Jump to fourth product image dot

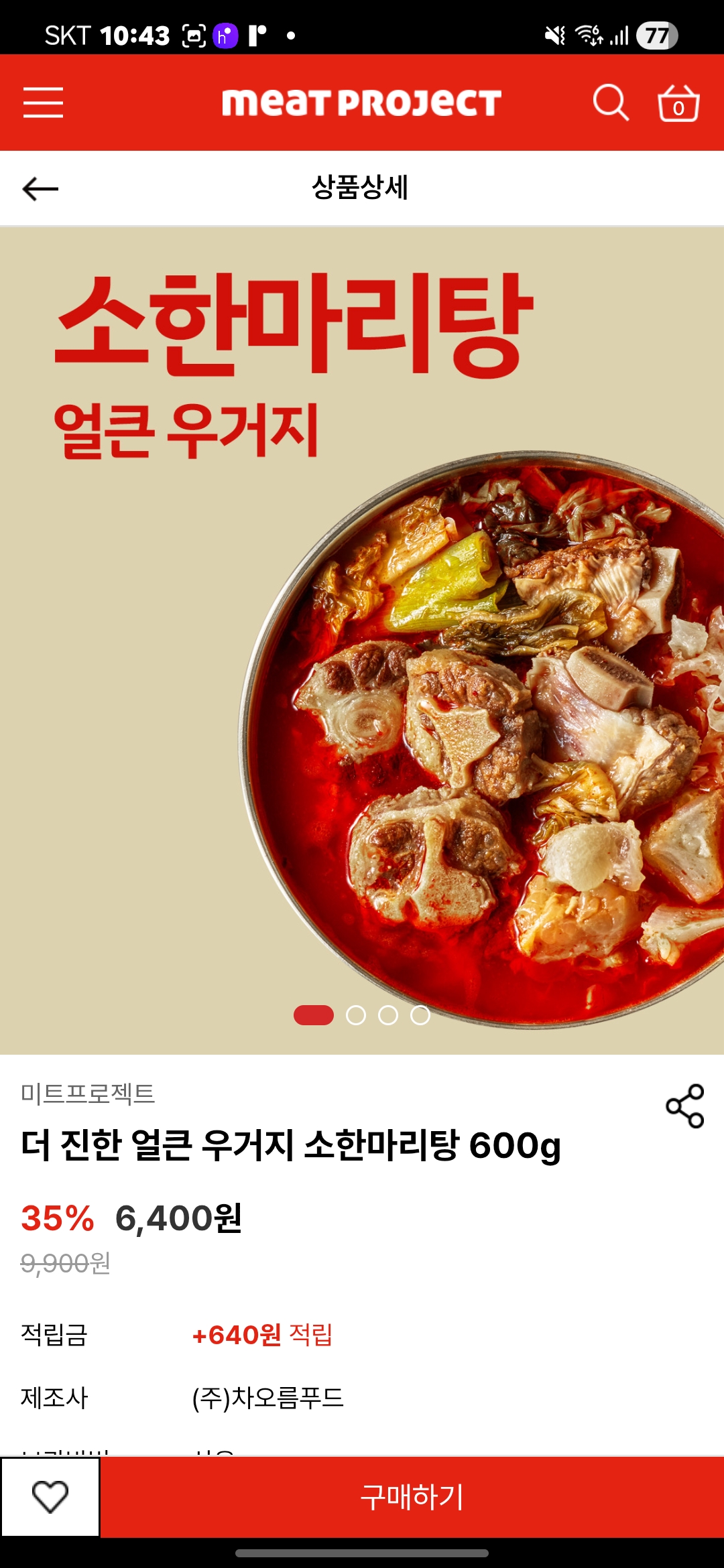click(x=420, y=1015)
